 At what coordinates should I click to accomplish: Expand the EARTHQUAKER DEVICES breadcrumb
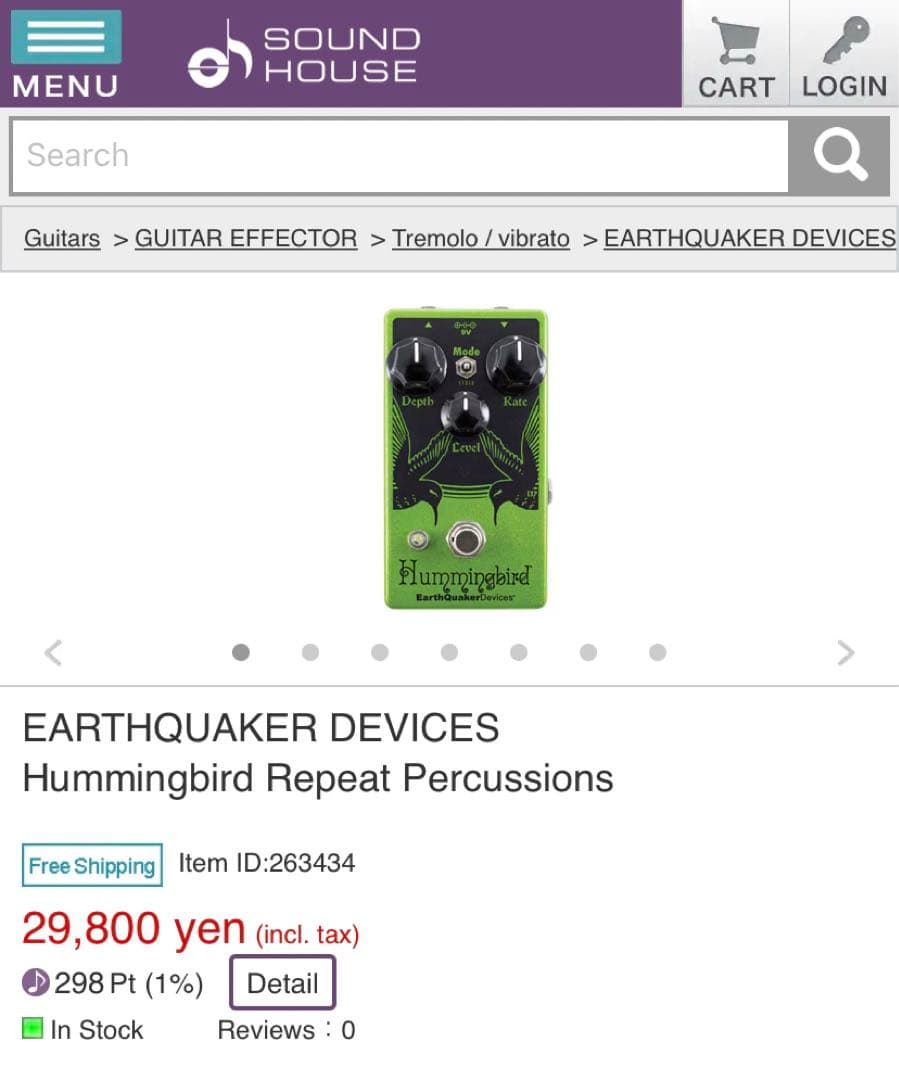coord(748,238)
